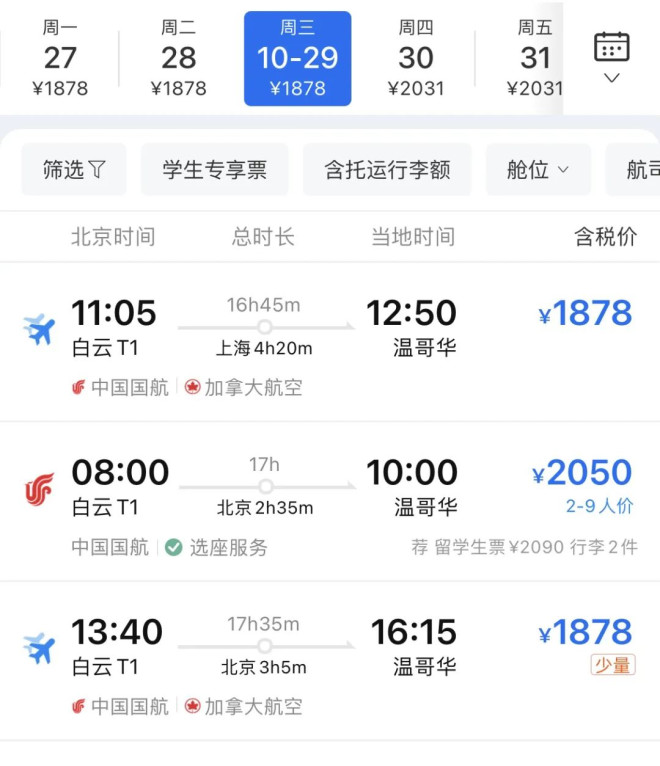Switch to Friday the 31st date
The image size is (660, 766).
tap(535, 58)
